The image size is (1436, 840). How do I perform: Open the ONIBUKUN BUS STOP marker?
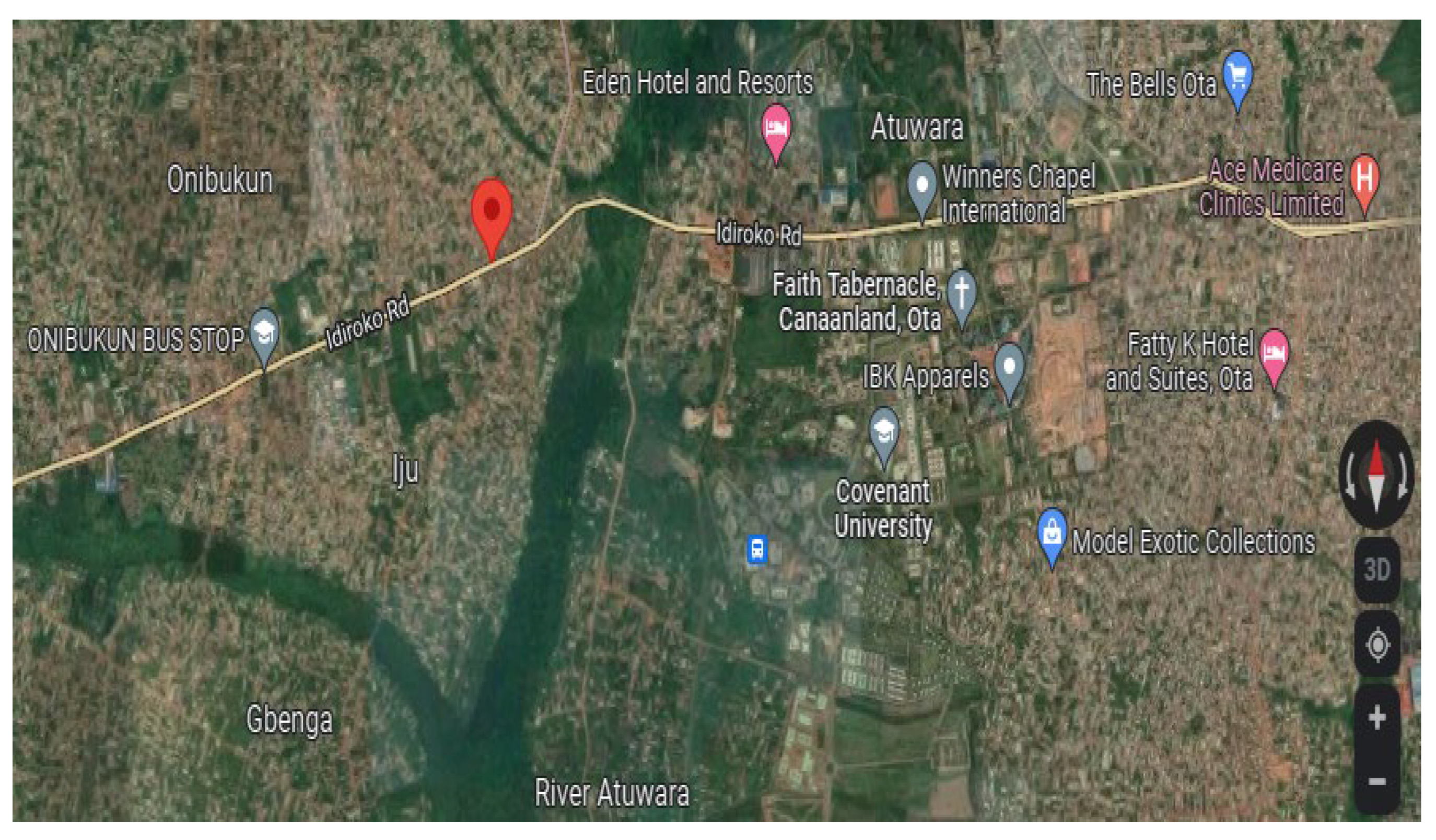(x=264, y=333)
